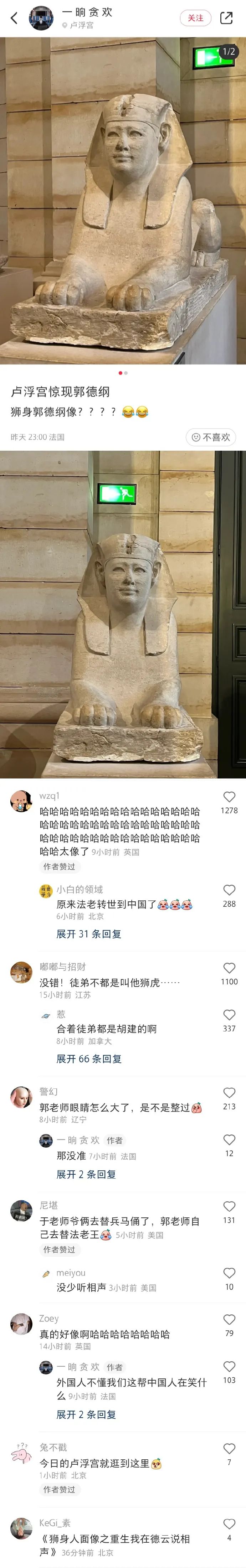Like 兔不戳's comment
Viewport: 246px width, 1568px height.
pos(229,1449)
